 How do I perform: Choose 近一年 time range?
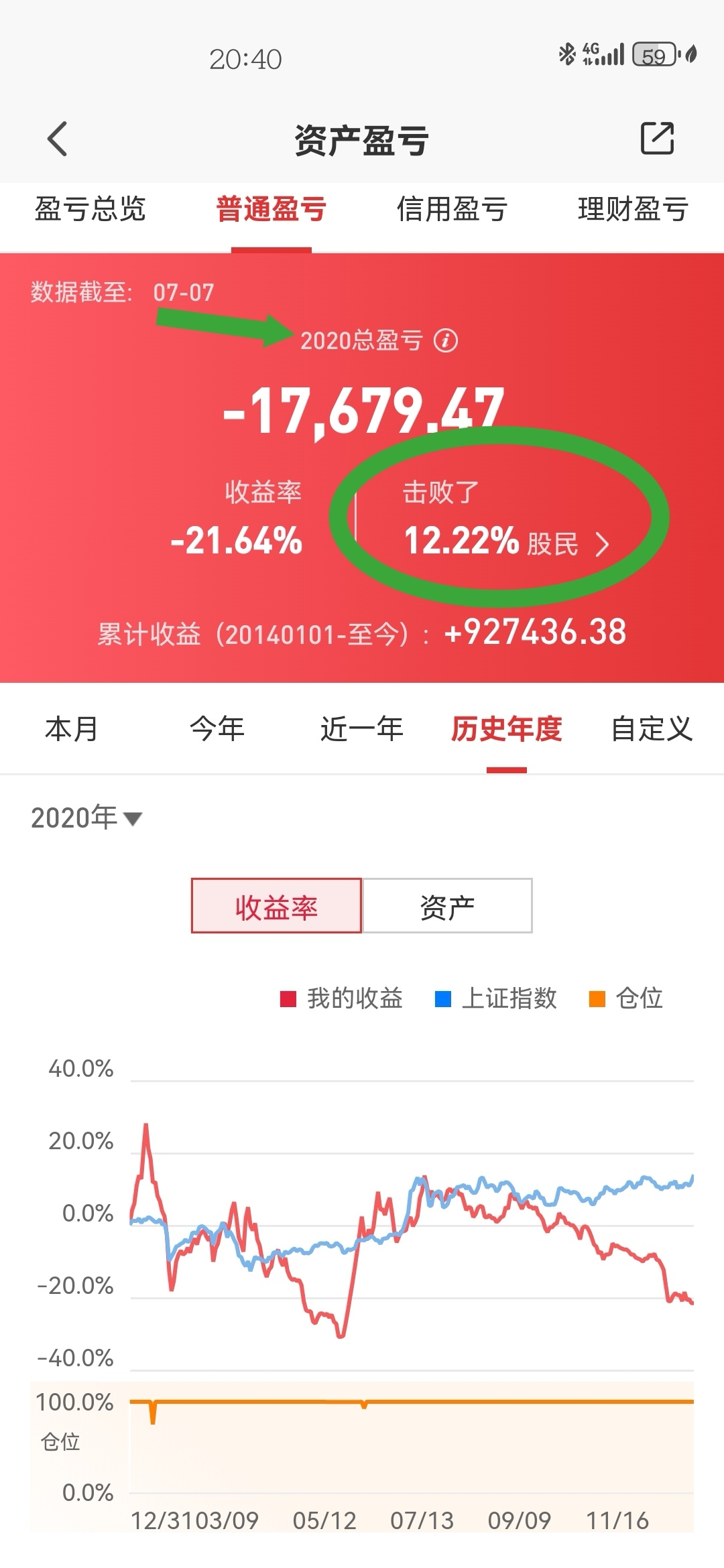[x=361, y=729]
